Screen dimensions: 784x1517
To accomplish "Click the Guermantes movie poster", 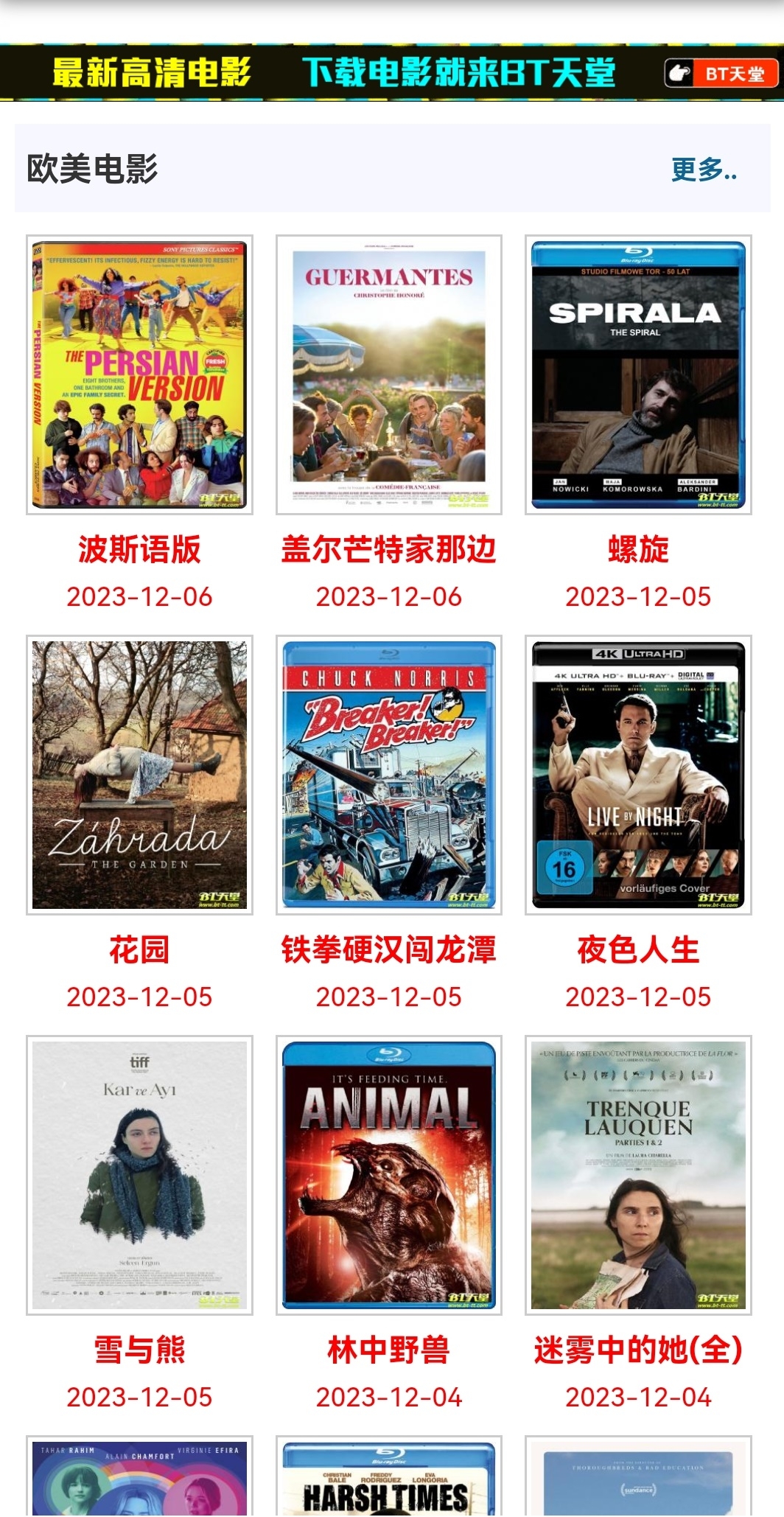I will tap(389, 374).
